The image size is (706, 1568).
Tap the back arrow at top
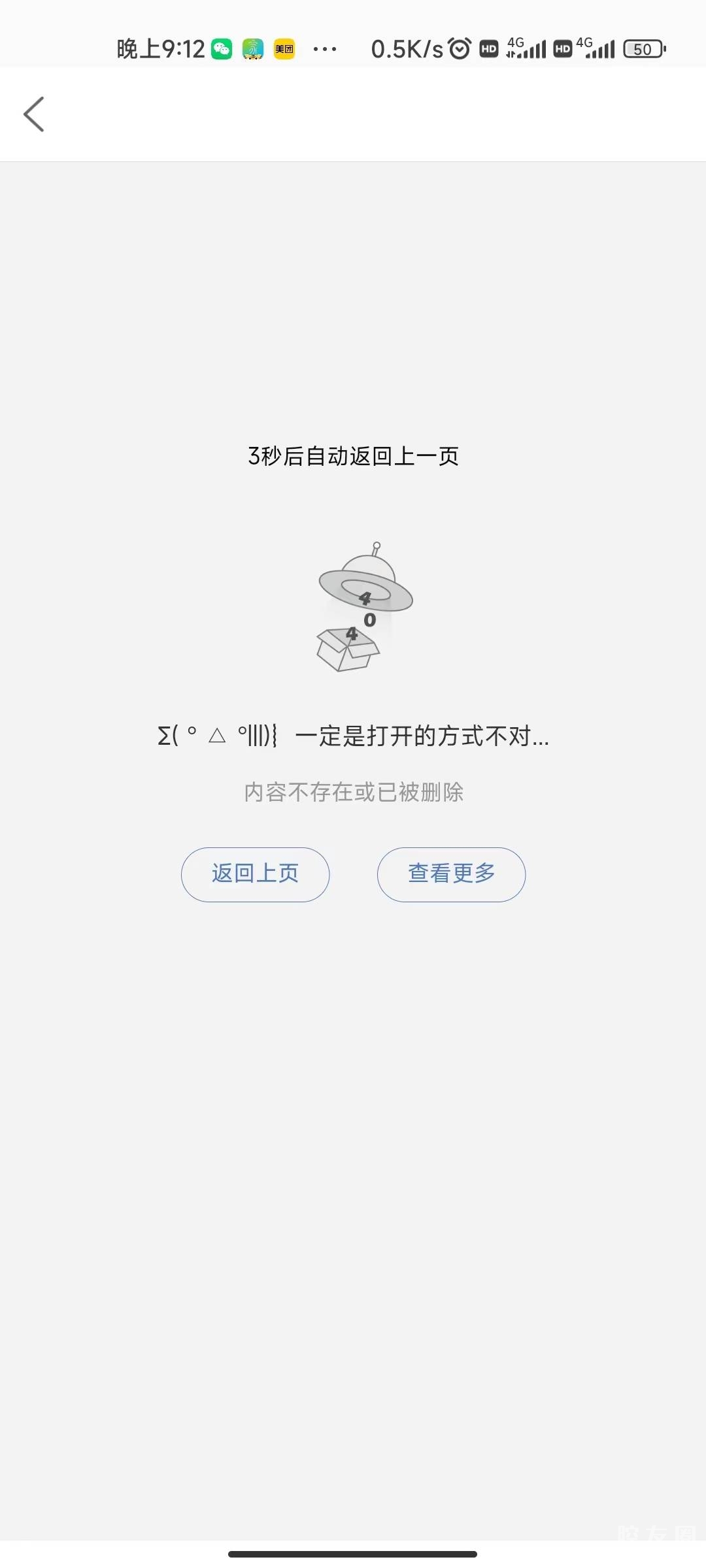34,114
